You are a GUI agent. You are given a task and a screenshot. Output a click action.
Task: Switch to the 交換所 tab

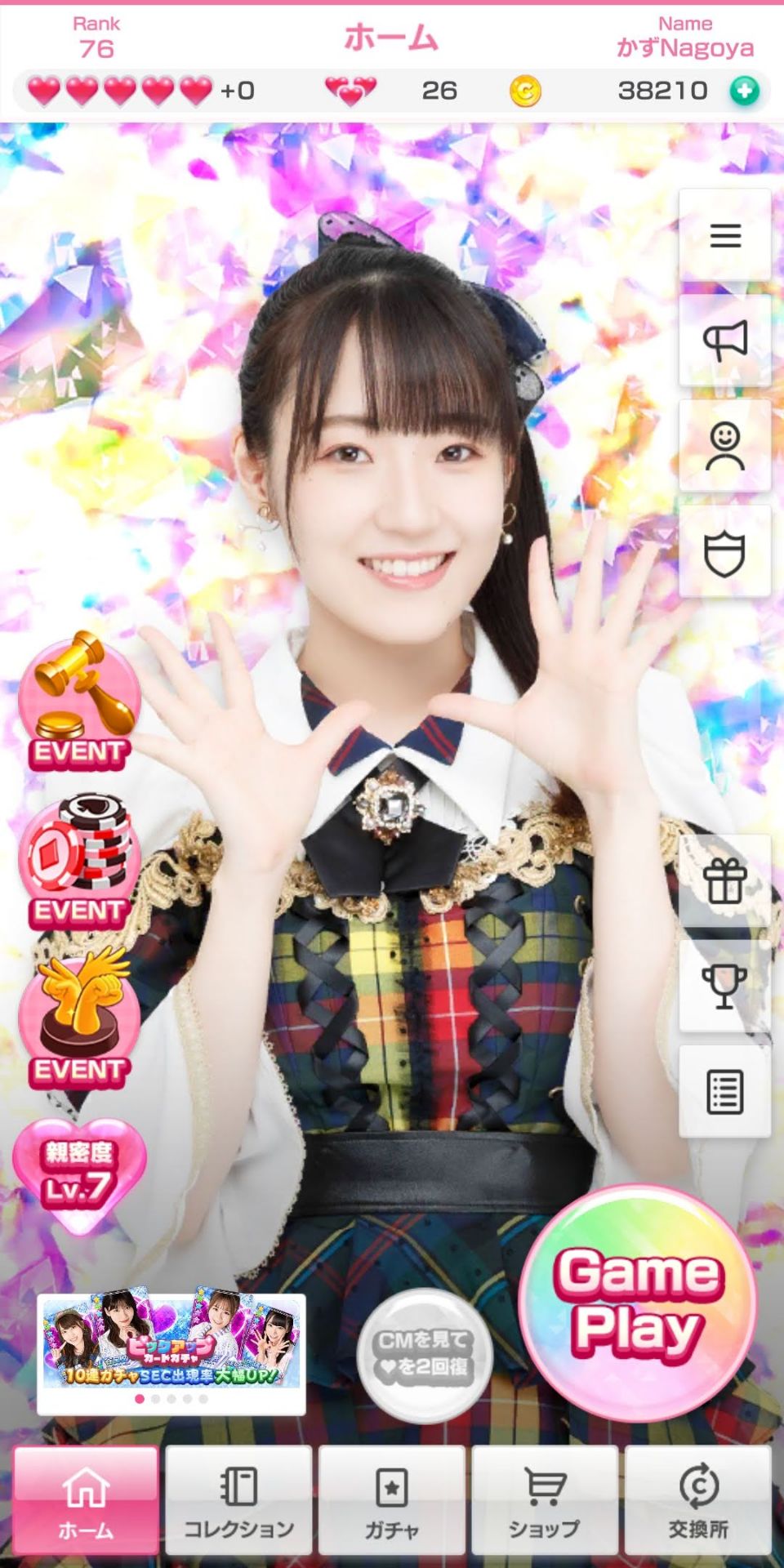point(698,1499)
